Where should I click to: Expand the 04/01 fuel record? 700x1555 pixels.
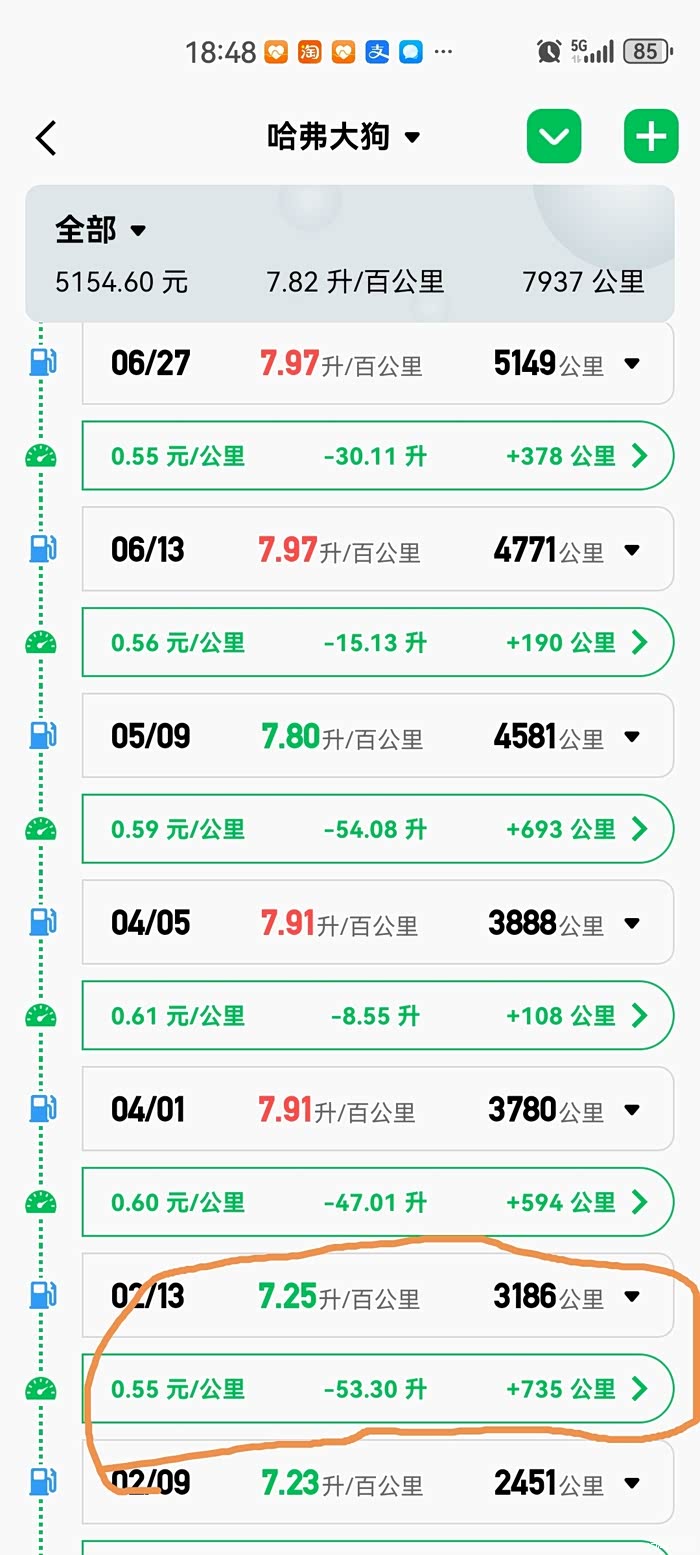[x=631, y=1110]
